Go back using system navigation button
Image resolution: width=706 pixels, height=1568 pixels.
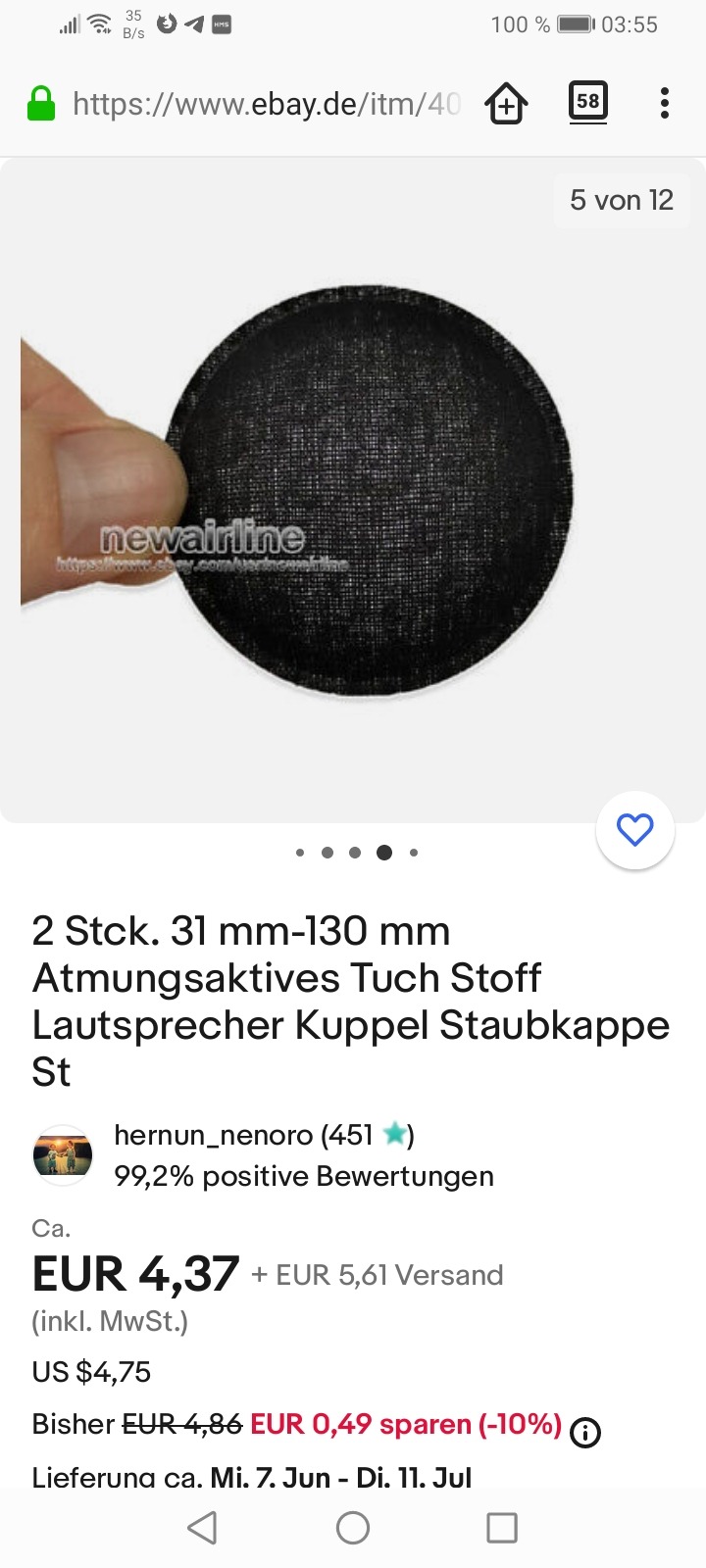point(202,1527)
